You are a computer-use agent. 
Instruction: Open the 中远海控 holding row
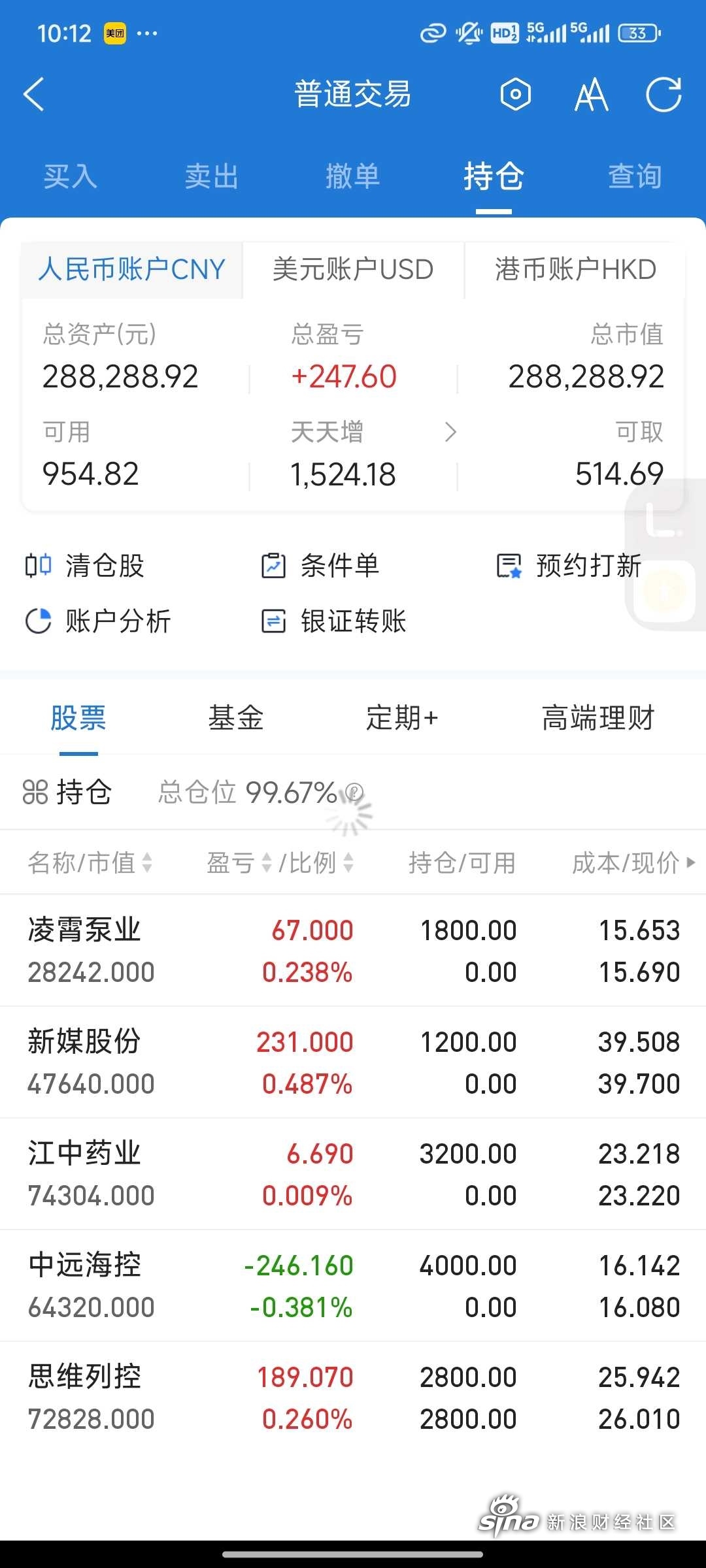click(353, 1286)
